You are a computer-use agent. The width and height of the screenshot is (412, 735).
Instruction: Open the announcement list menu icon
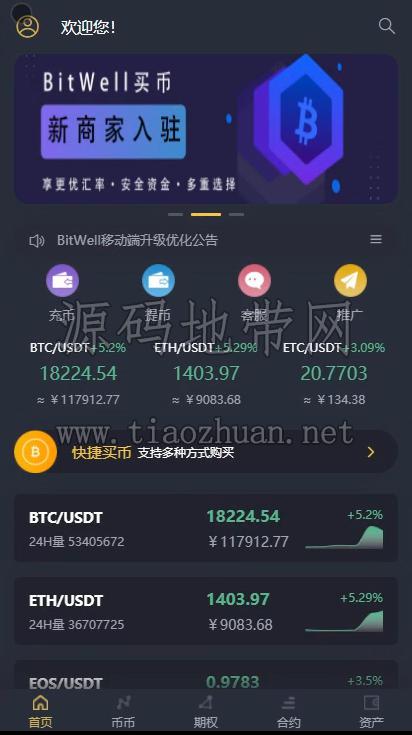[376, 240]
